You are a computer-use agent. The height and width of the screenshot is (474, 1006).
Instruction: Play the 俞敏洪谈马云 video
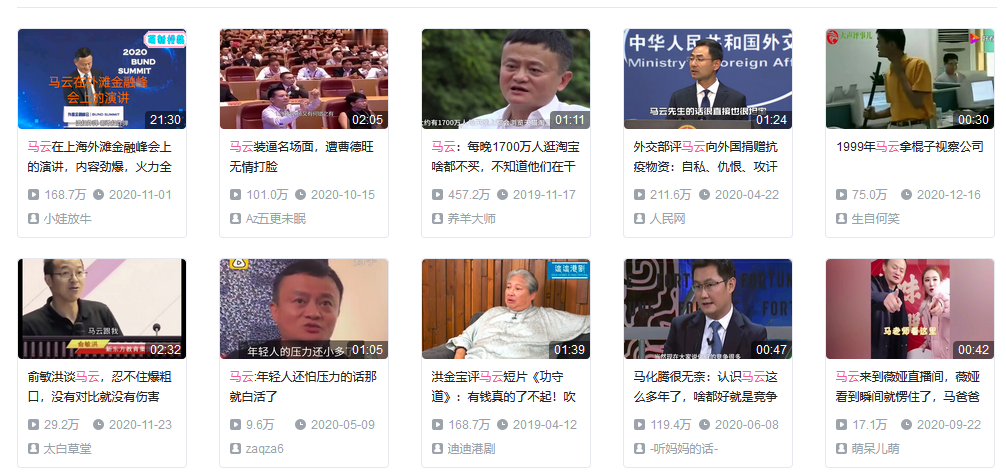coord(102,308)
